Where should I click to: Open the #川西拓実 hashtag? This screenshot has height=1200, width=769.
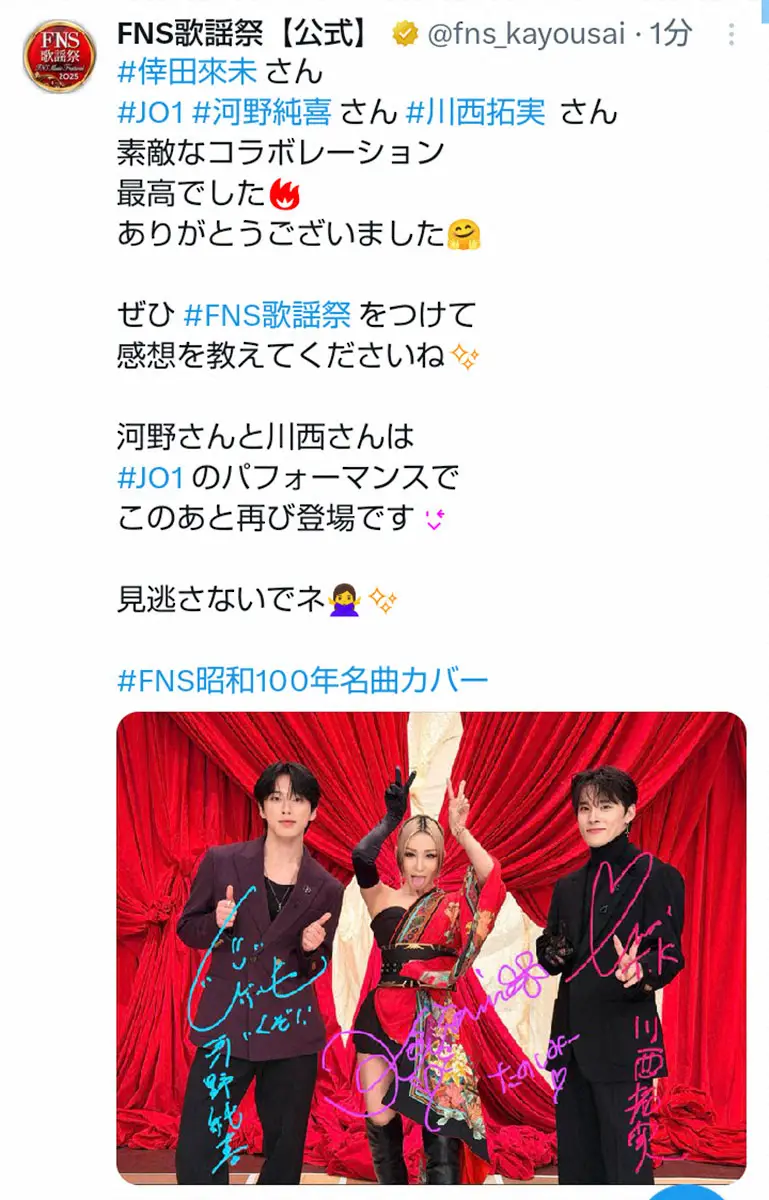pyautogui.click(x=475, y=112)
